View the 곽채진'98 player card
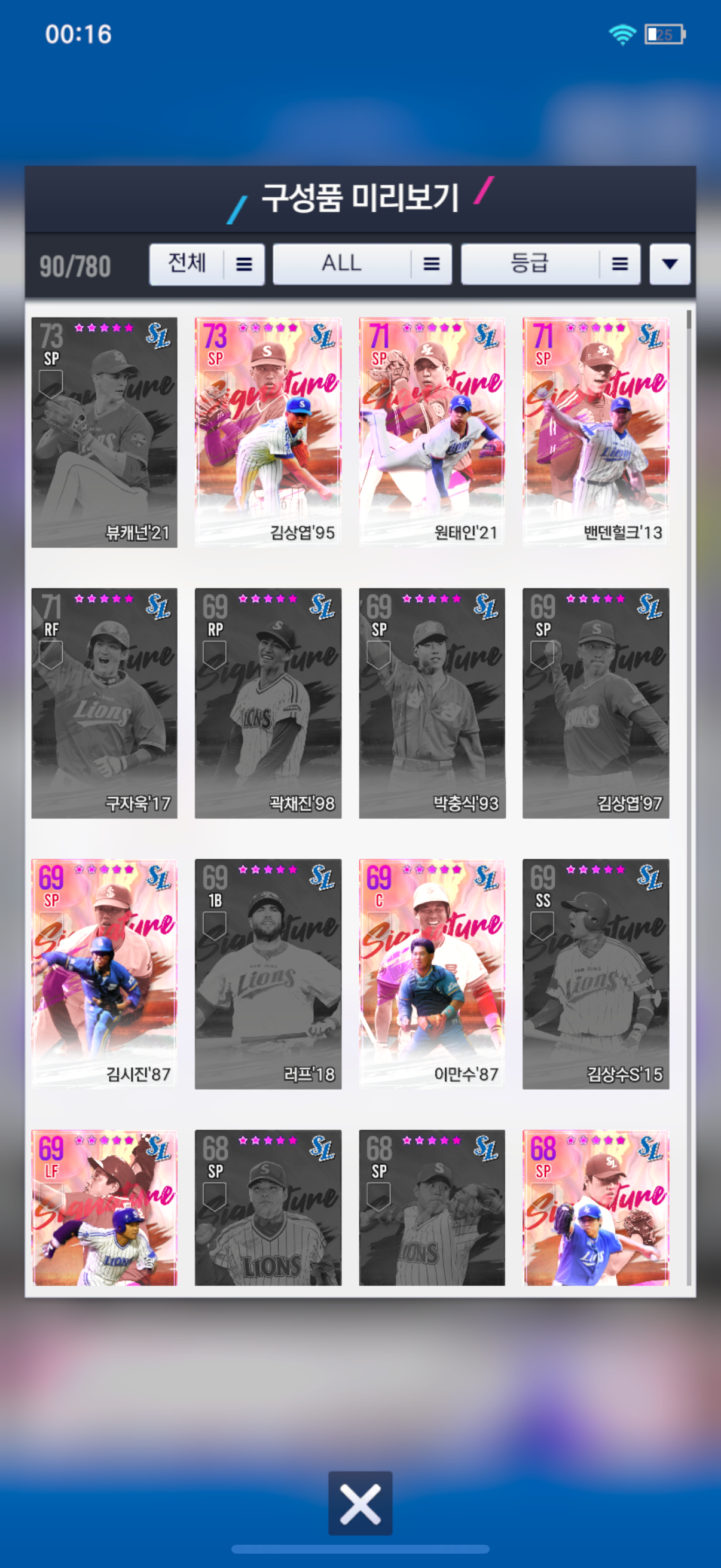Screen dimensions: 721x1568 268,703
